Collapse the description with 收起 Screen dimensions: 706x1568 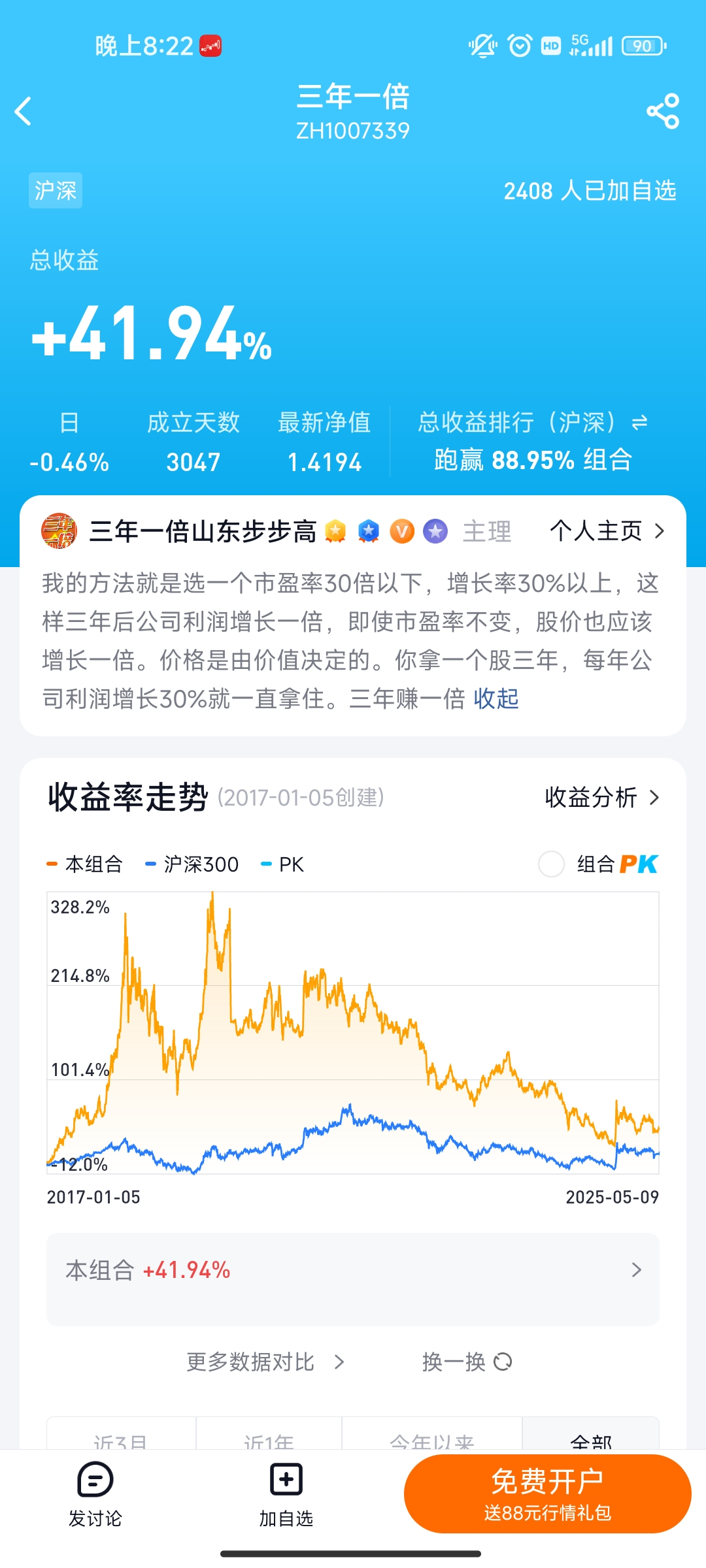496,698
